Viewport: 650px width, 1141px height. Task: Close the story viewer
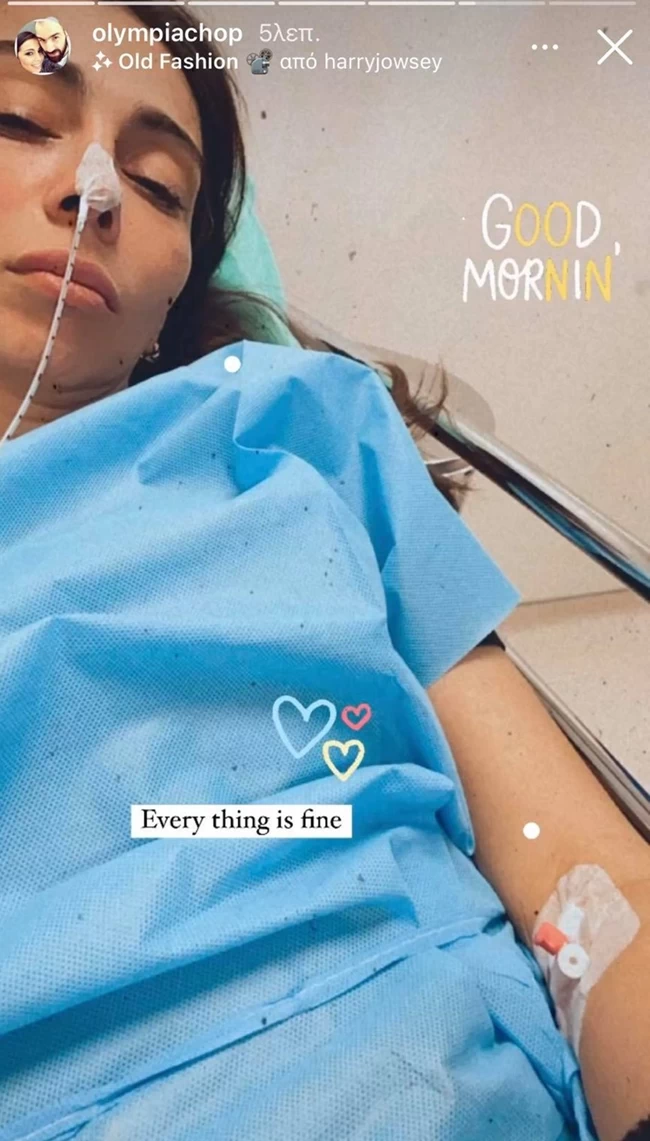[615, 47]
